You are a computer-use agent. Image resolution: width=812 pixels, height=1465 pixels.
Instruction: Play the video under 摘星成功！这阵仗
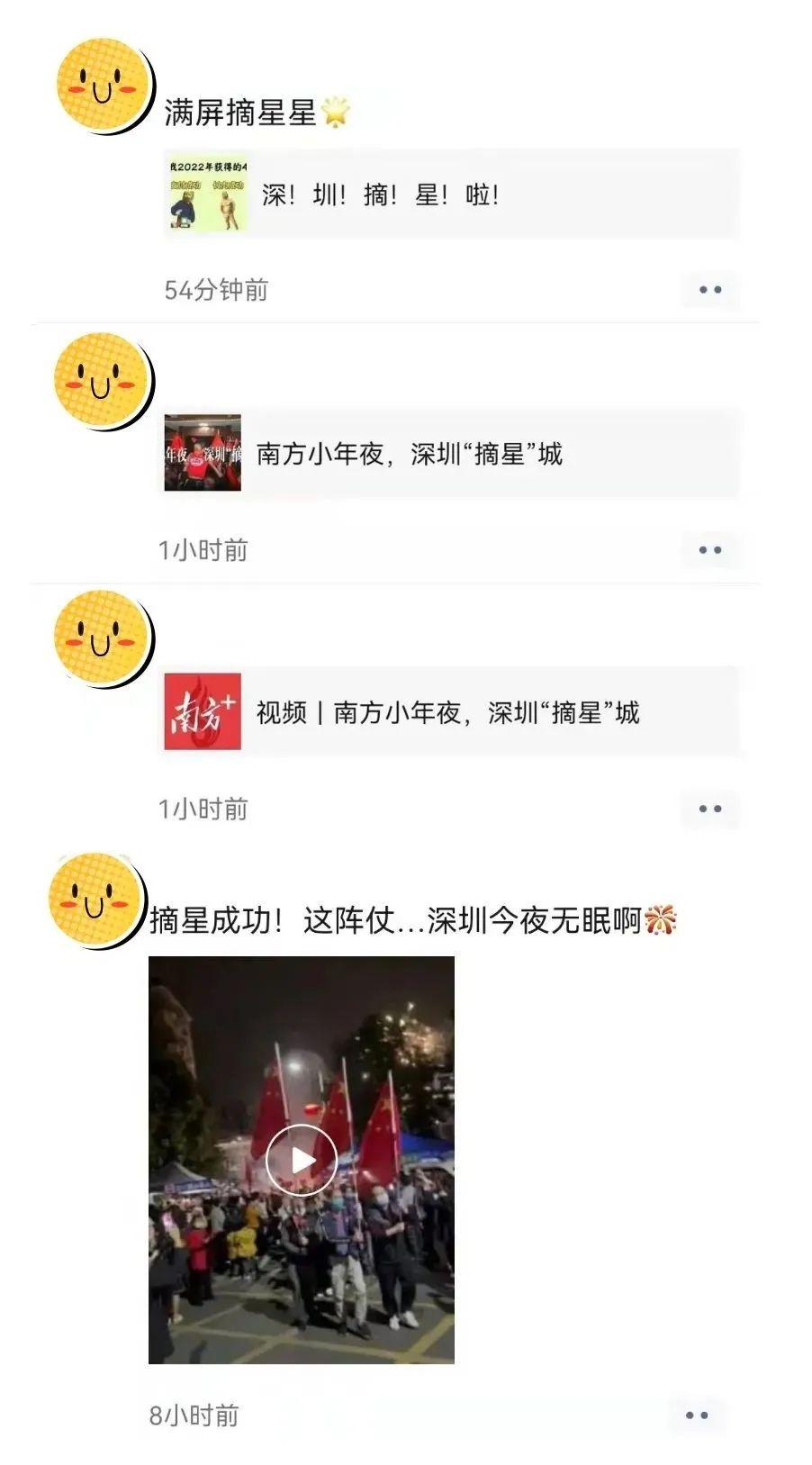coord(302,1160)
